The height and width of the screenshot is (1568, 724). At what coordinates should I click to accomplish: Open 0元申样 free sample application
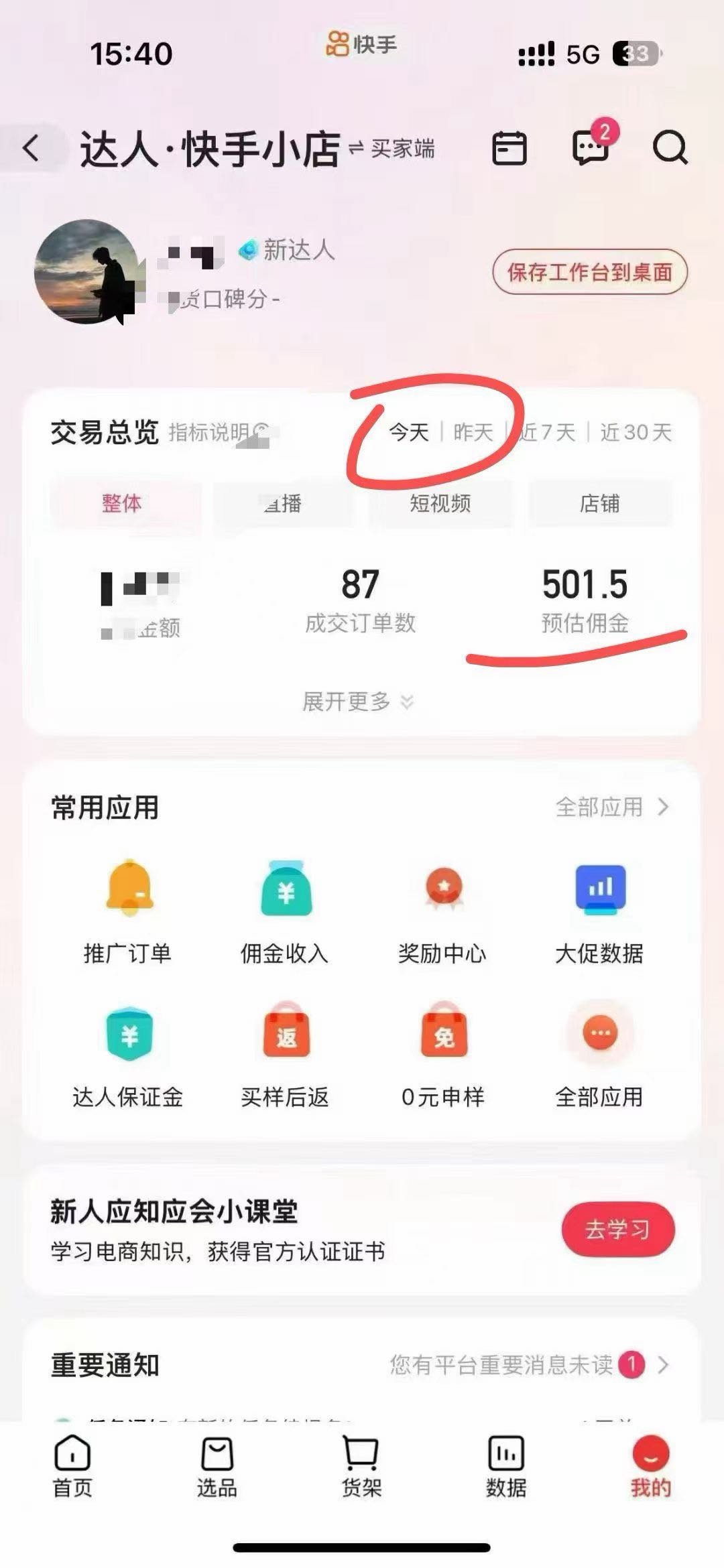pyautogui.click(x=442, y=1055)
